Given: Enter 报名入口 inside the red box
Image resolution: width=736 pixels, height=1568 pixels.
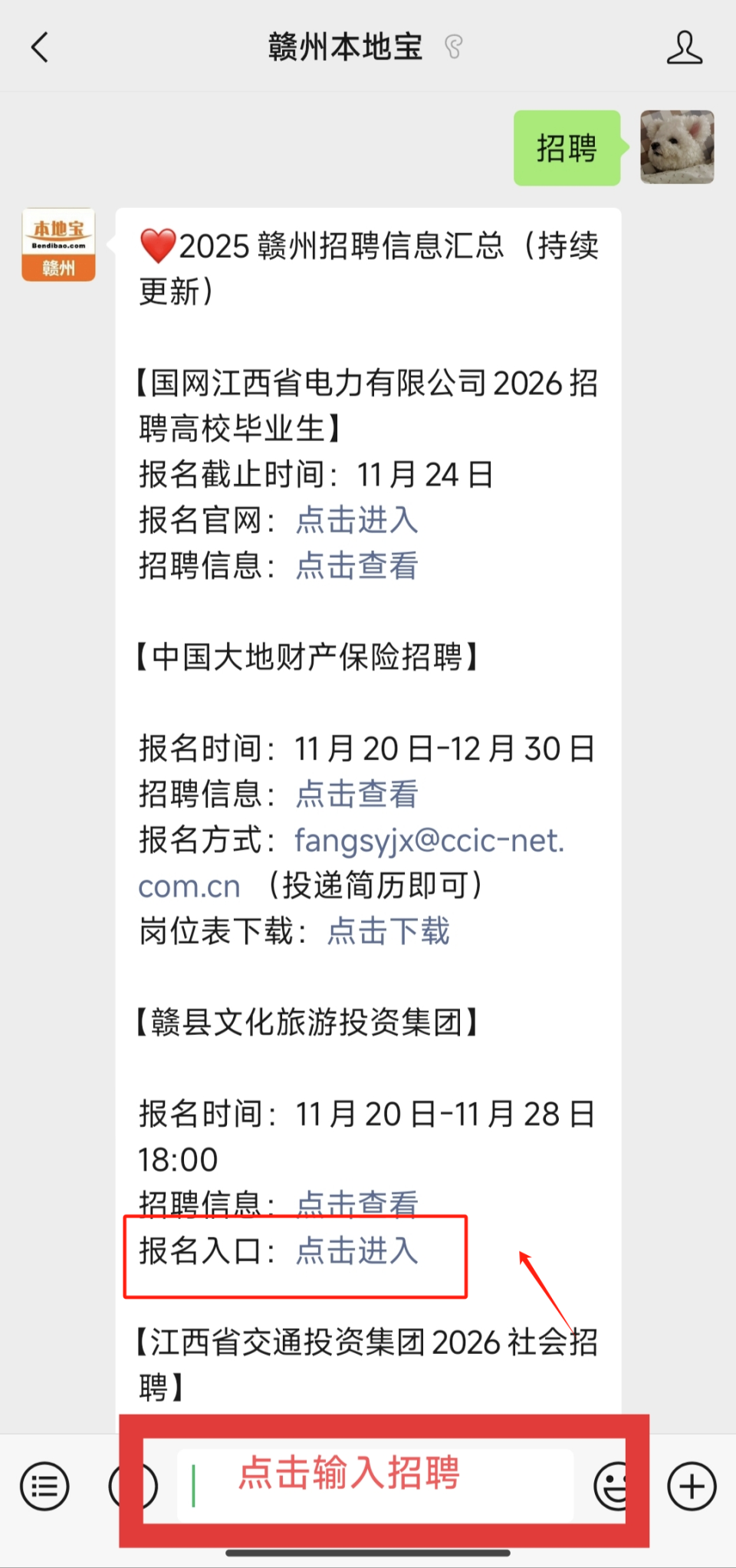Looking at the screenshot, I should click(356, 1252).
